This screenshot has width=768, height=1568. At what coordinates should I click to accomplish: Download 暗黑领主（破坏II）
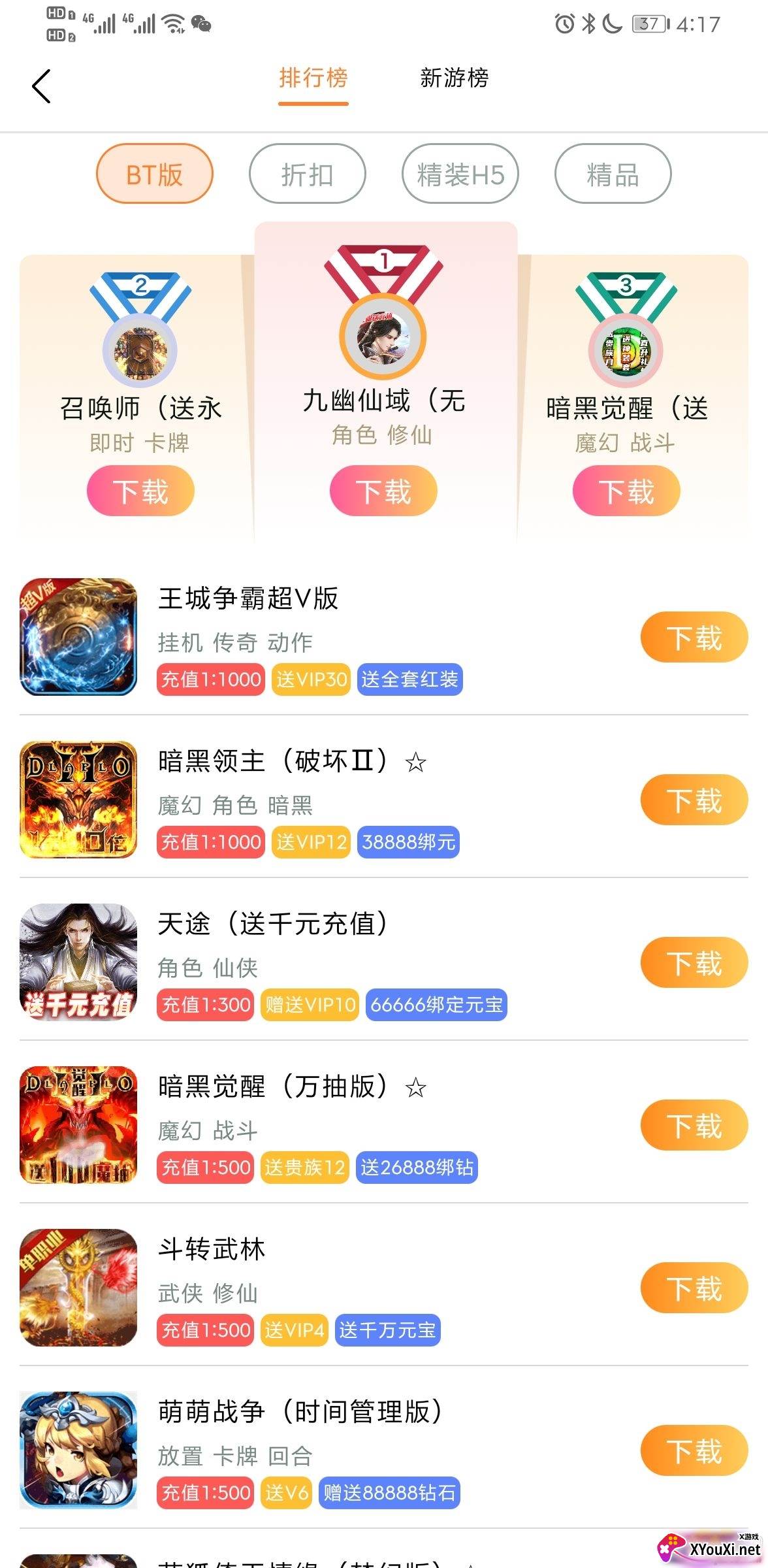[694, 800]
